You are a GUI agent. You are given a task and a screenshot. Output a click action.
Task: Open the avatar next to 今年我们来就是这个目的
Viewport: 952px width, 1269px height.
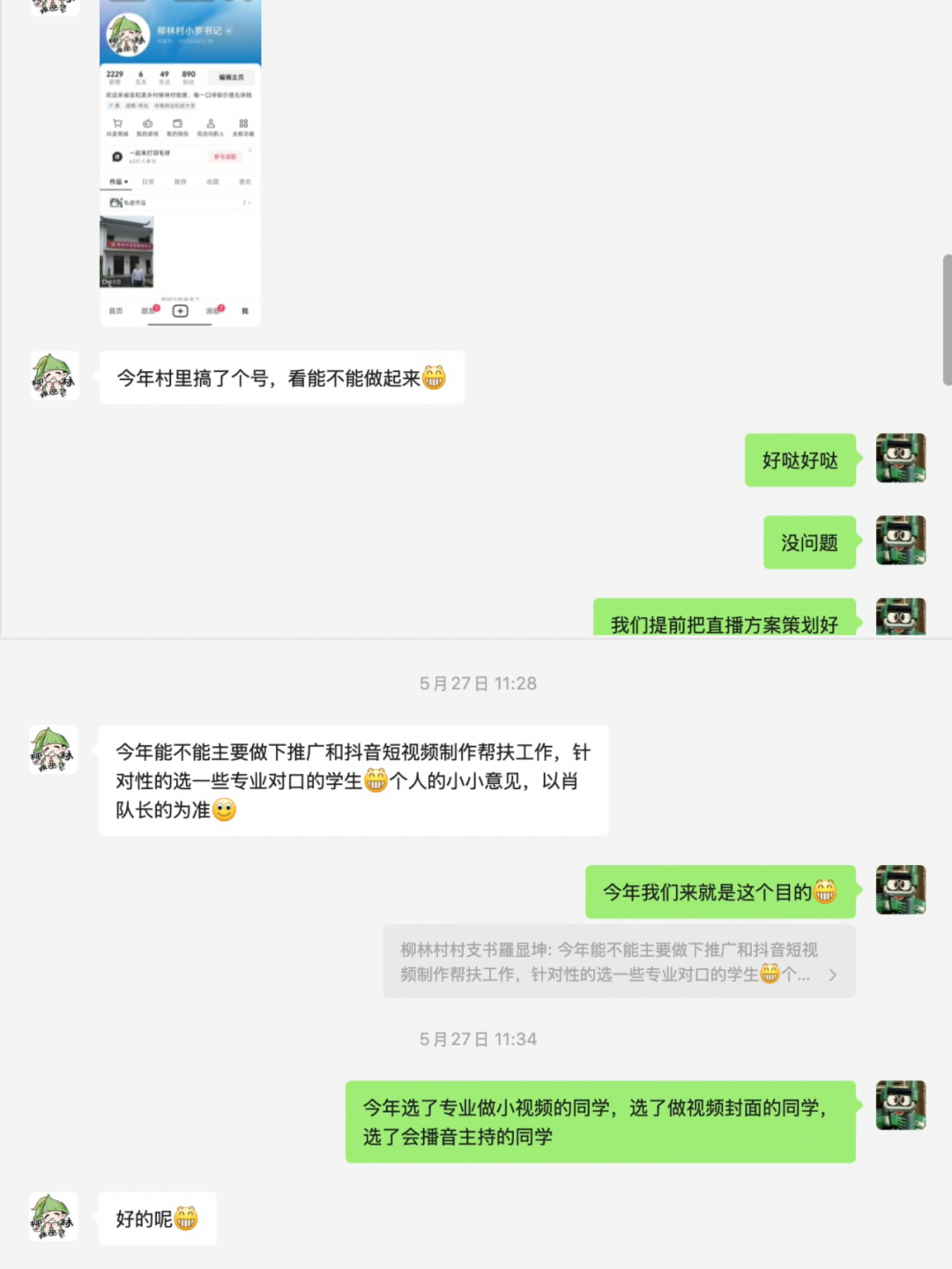pyautogui.click(x=900, y=890)
